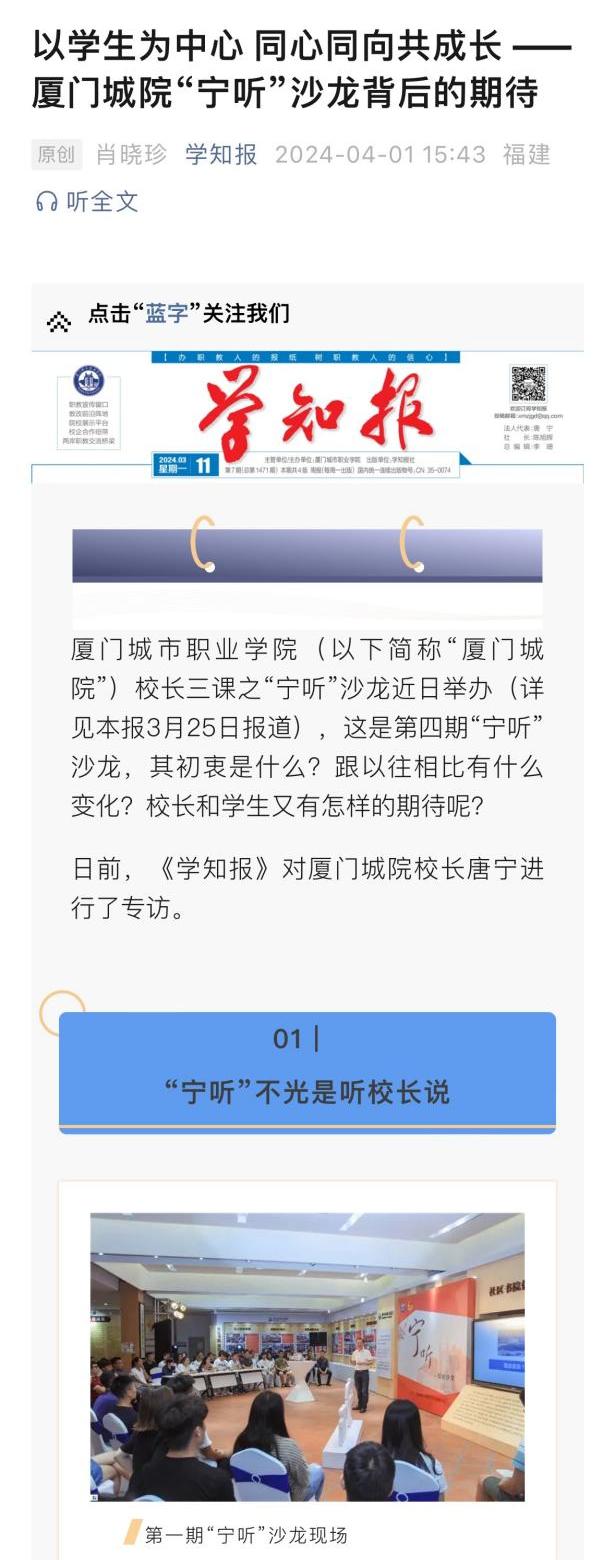615x1560 pixels.
Task: Open the 学知报 account link
Action: pyautogui.click(x=221, y=155)
